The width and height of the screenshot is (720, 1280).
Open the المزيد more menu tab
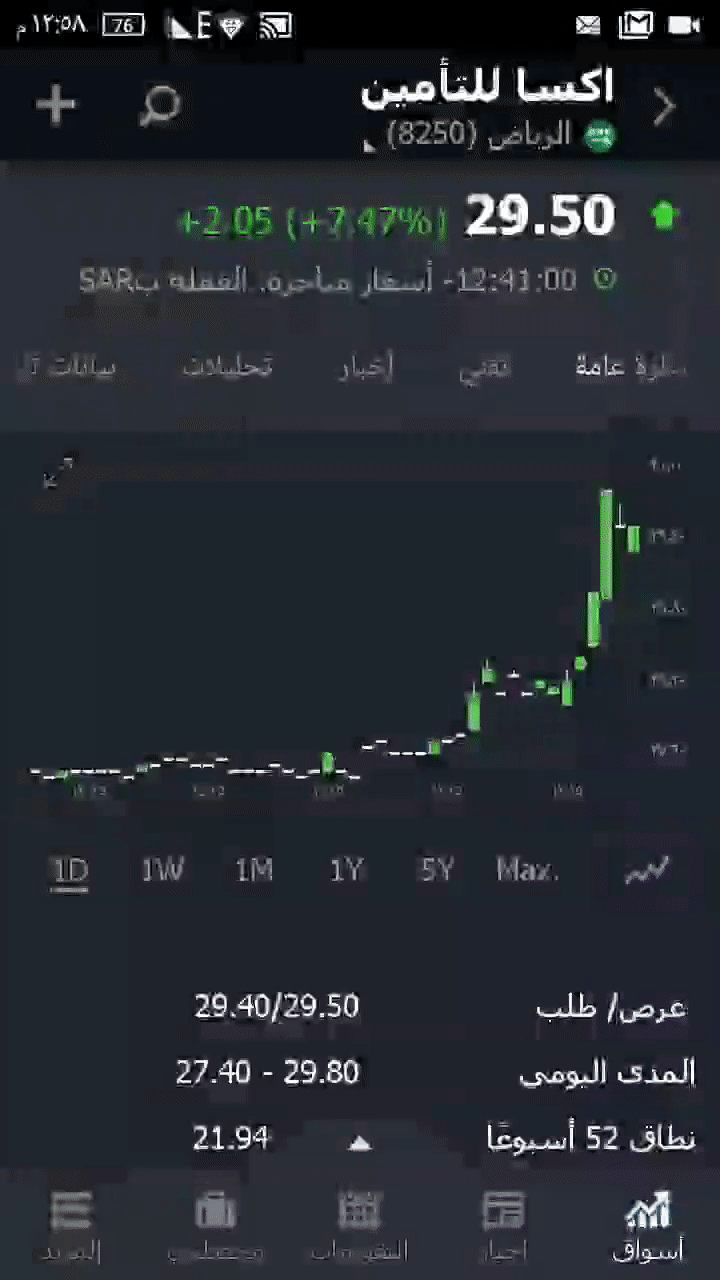71,1225
